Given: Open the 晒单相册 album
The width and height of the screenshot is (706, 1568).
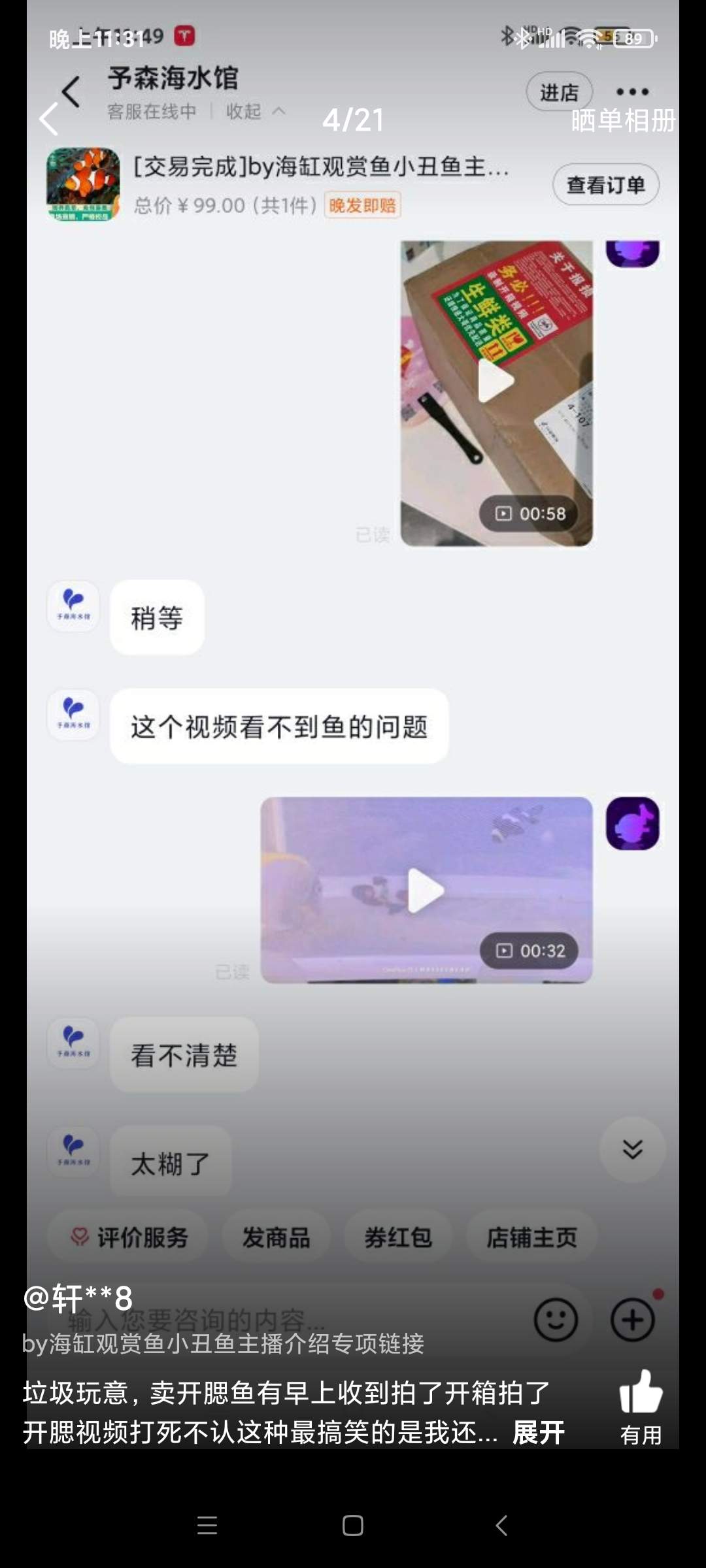Looking at the screenshot, I should 622,120.
